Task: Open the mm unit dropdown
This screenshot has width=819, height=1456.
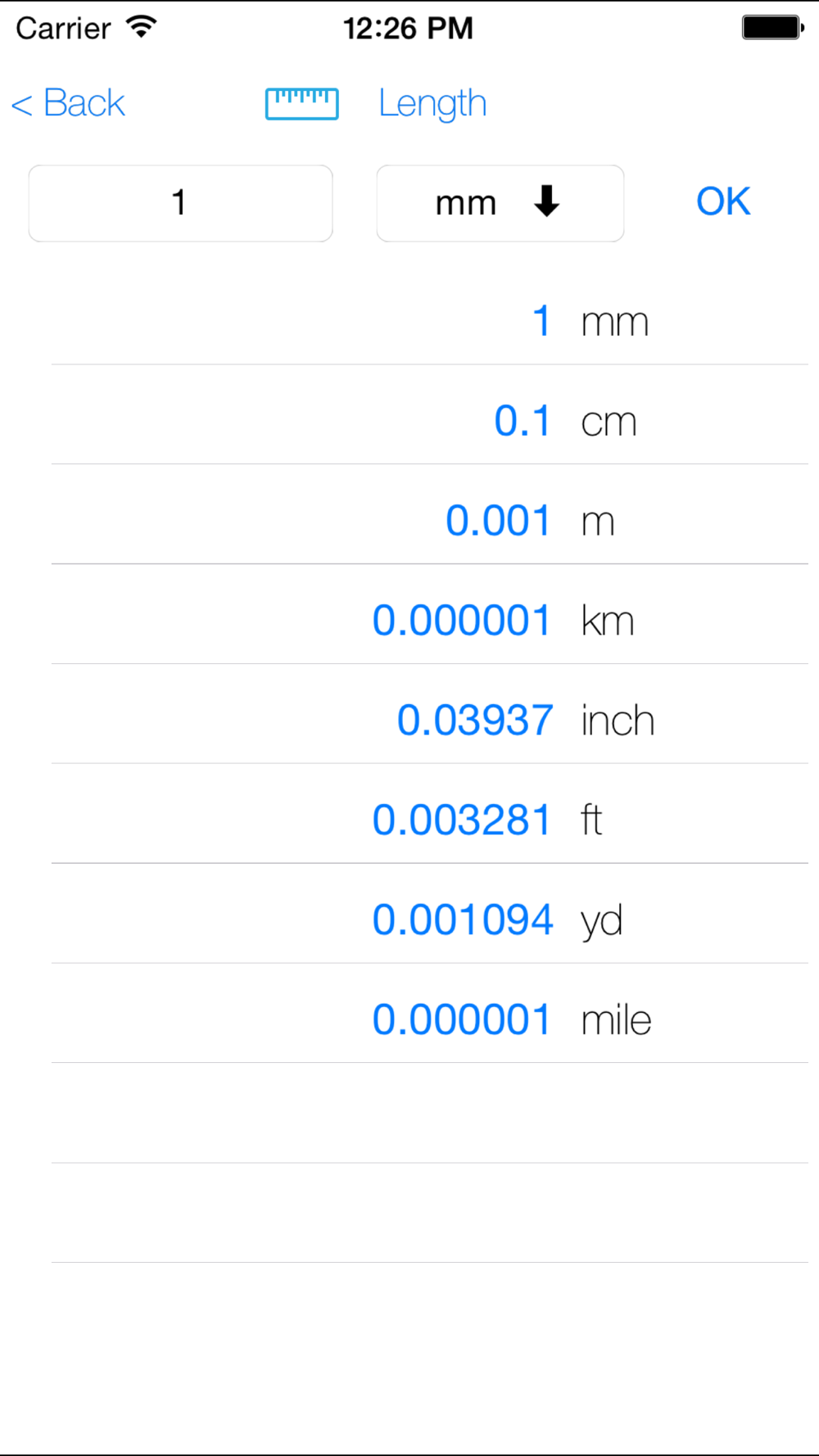Action: [x=500, y=203]
